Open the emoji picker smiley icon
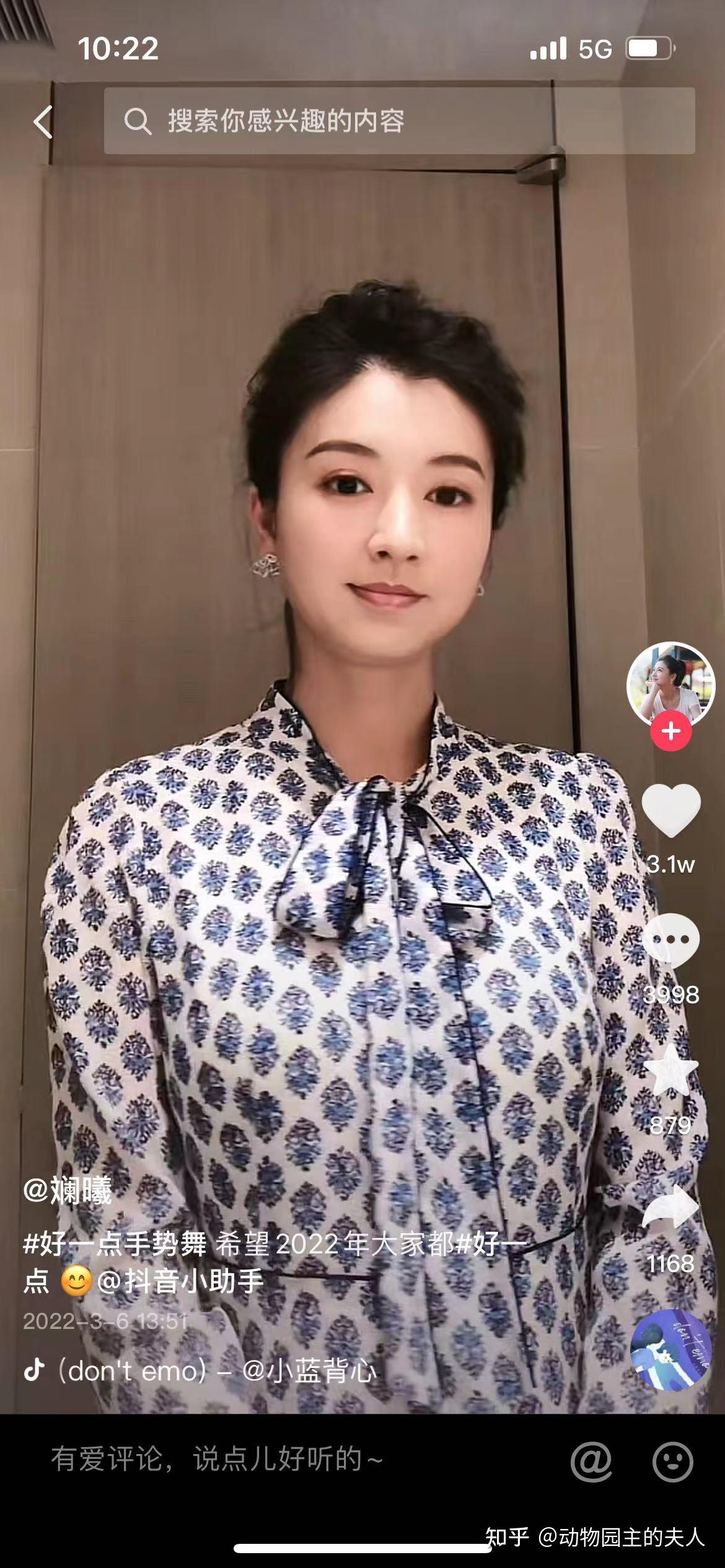The width and height of the screenshot is (725, 1568). pyautogui.click(x=672, y=1461)
